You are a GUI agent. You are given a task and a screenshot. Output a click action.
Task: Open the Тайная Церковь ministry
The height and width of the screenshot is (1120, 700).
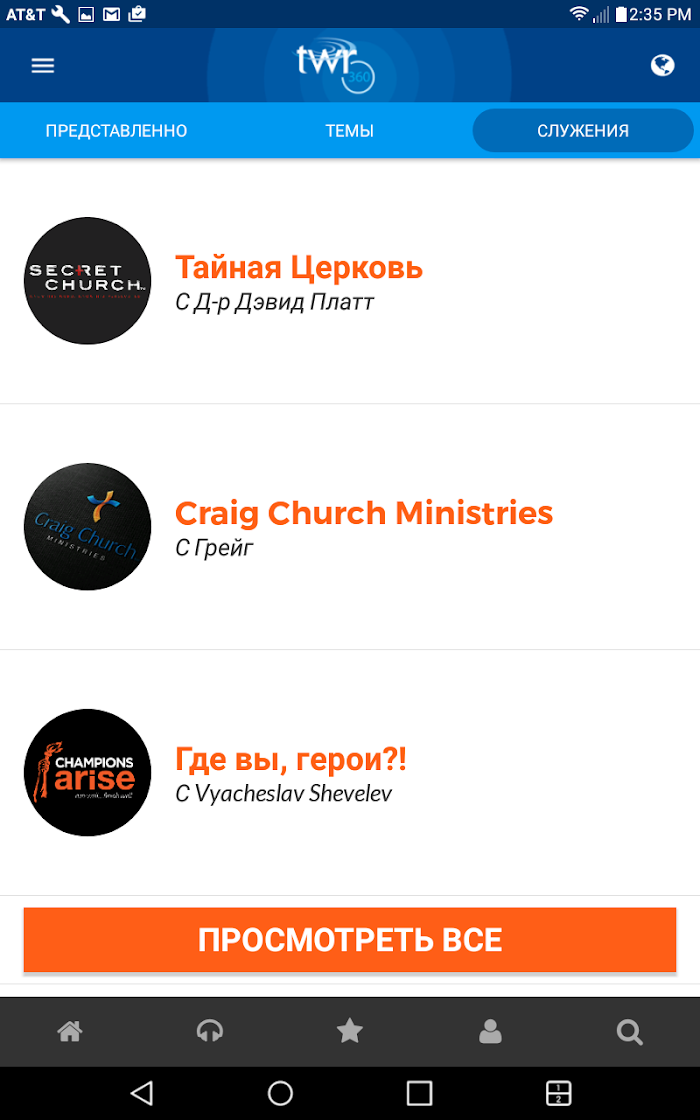point(350,281)
